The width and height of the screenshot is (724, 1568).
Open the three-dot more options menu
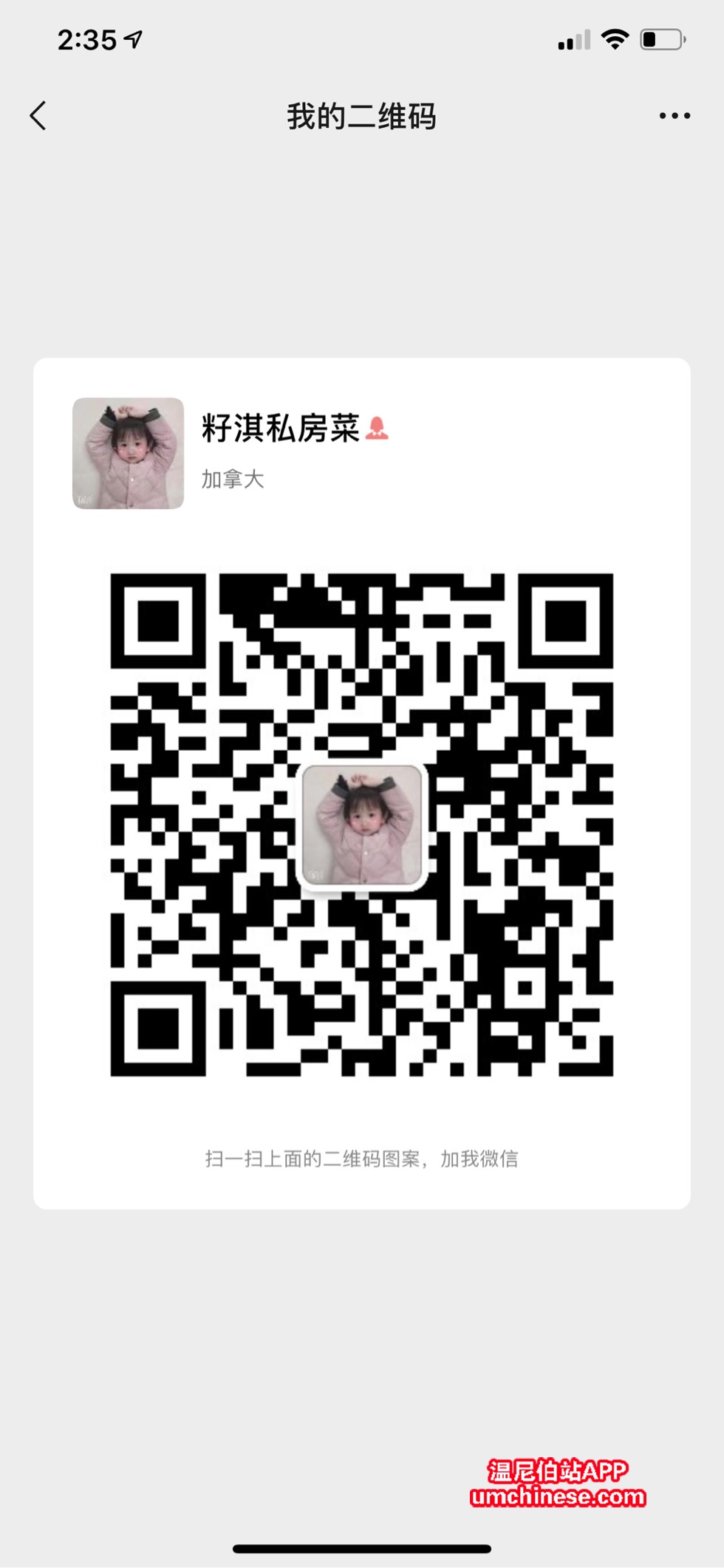point(674,116)
